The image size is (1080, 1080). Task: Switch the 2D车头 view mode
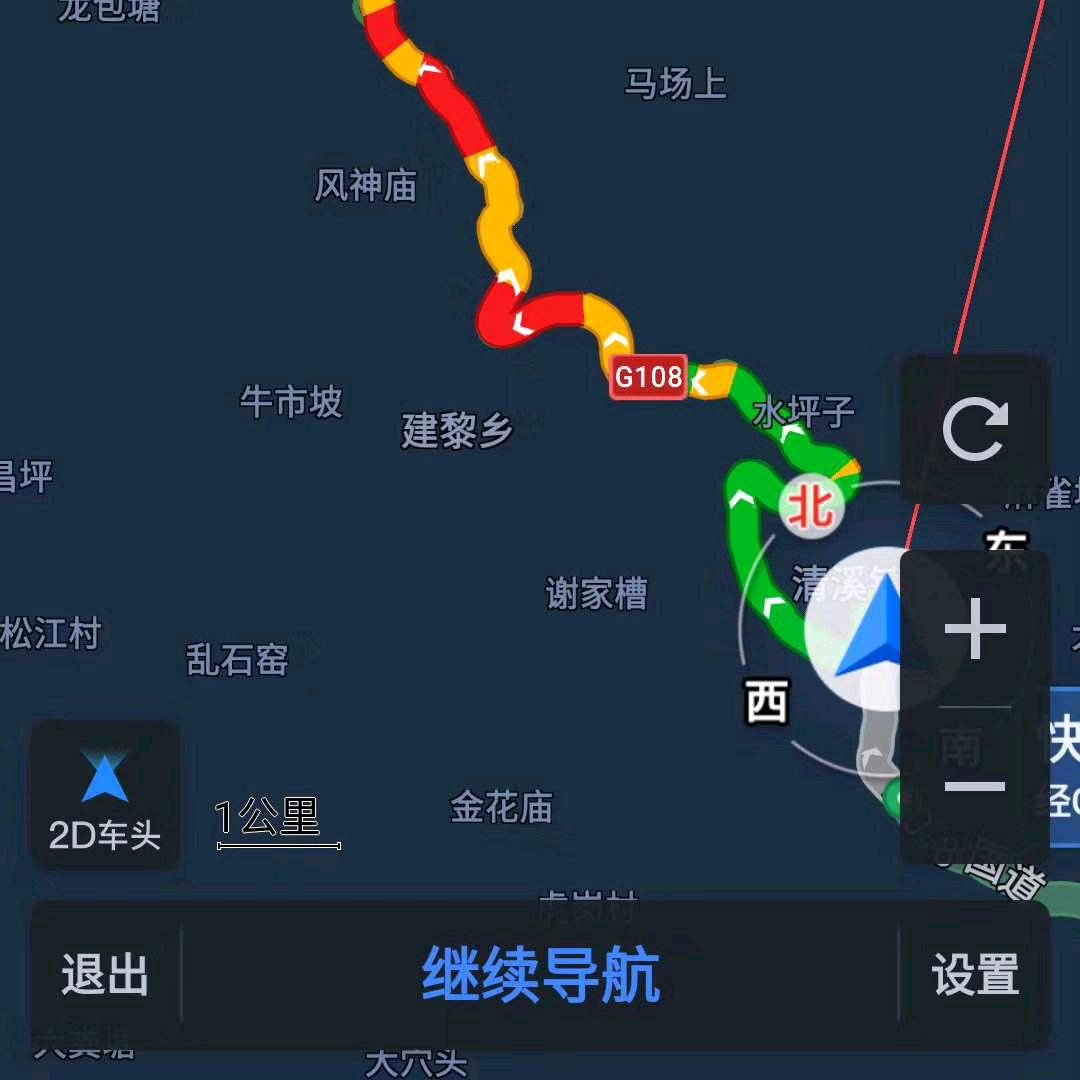pos(105,795)
